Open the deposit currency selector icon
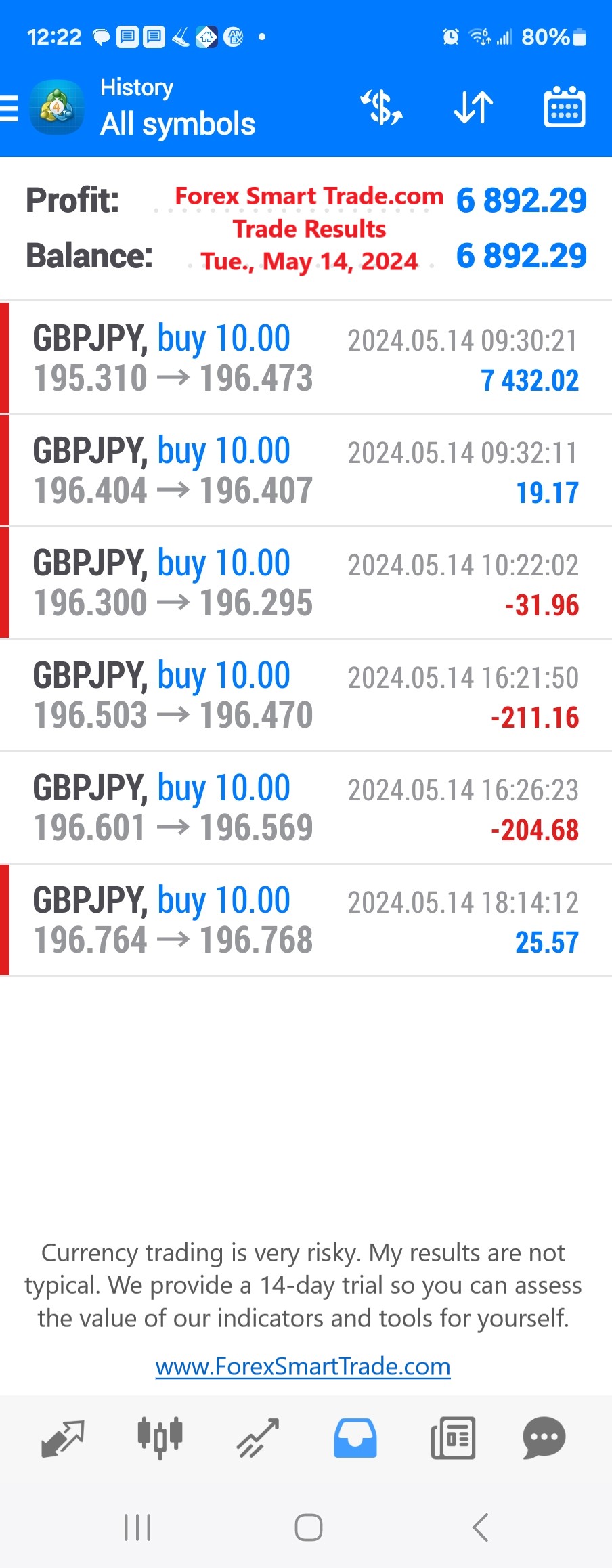This screenshot has height=1568, width=612. [x=381, y=107]
